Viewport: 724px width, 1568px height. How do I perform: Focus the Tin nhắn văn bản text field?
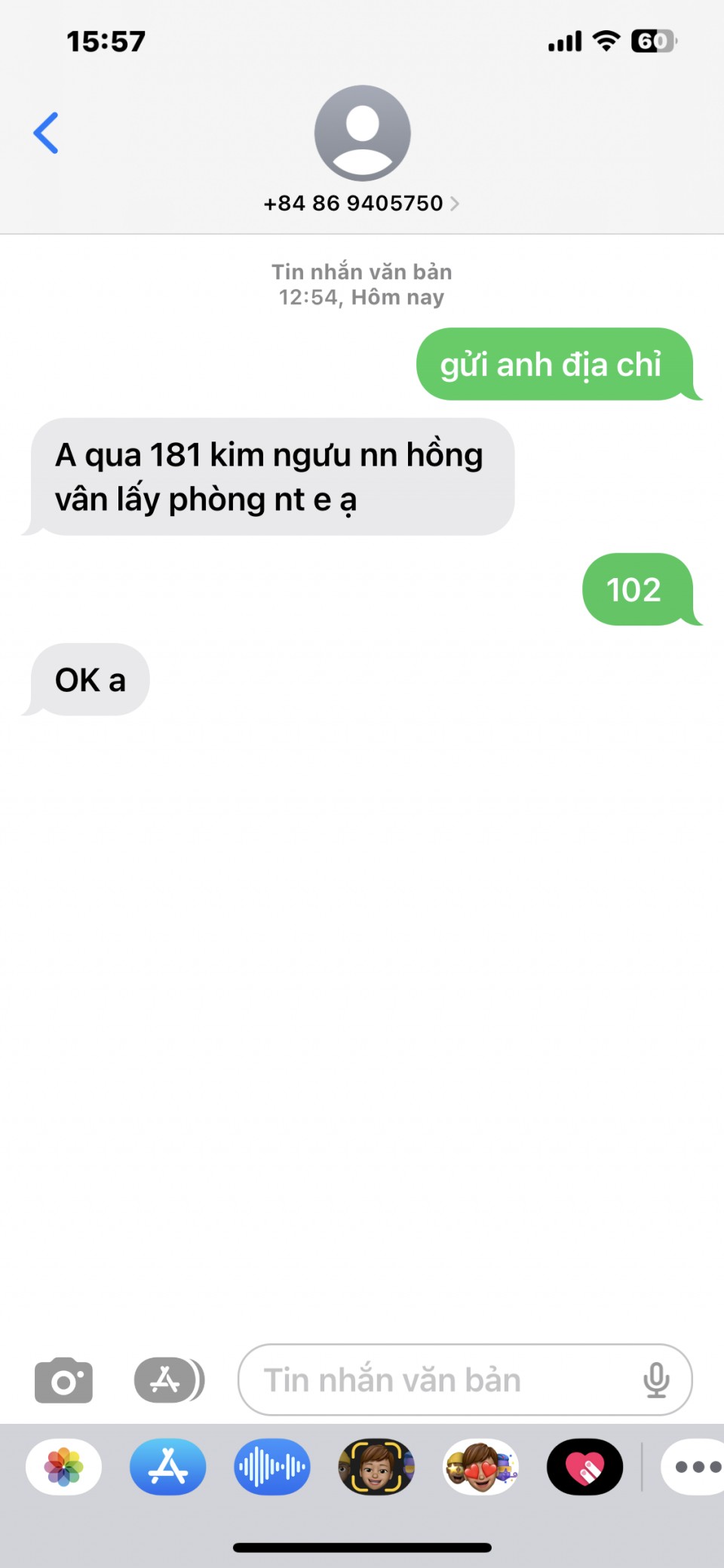437,1380
